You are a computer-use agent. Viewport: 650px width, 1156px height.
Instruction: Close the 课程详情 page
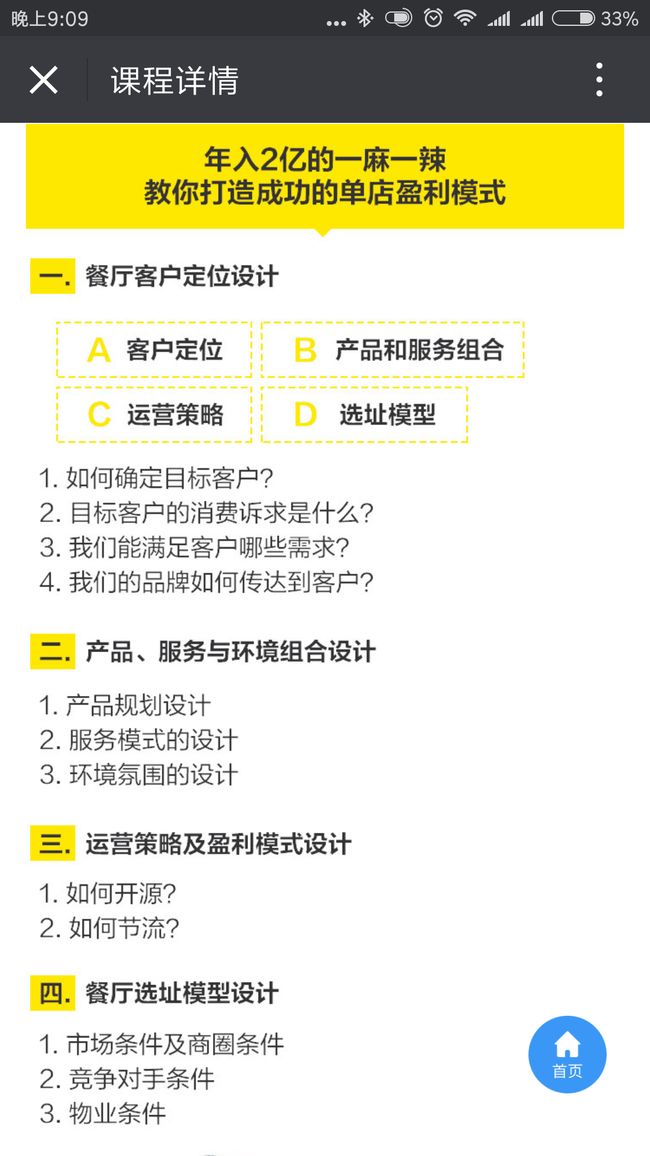(43, 80)
